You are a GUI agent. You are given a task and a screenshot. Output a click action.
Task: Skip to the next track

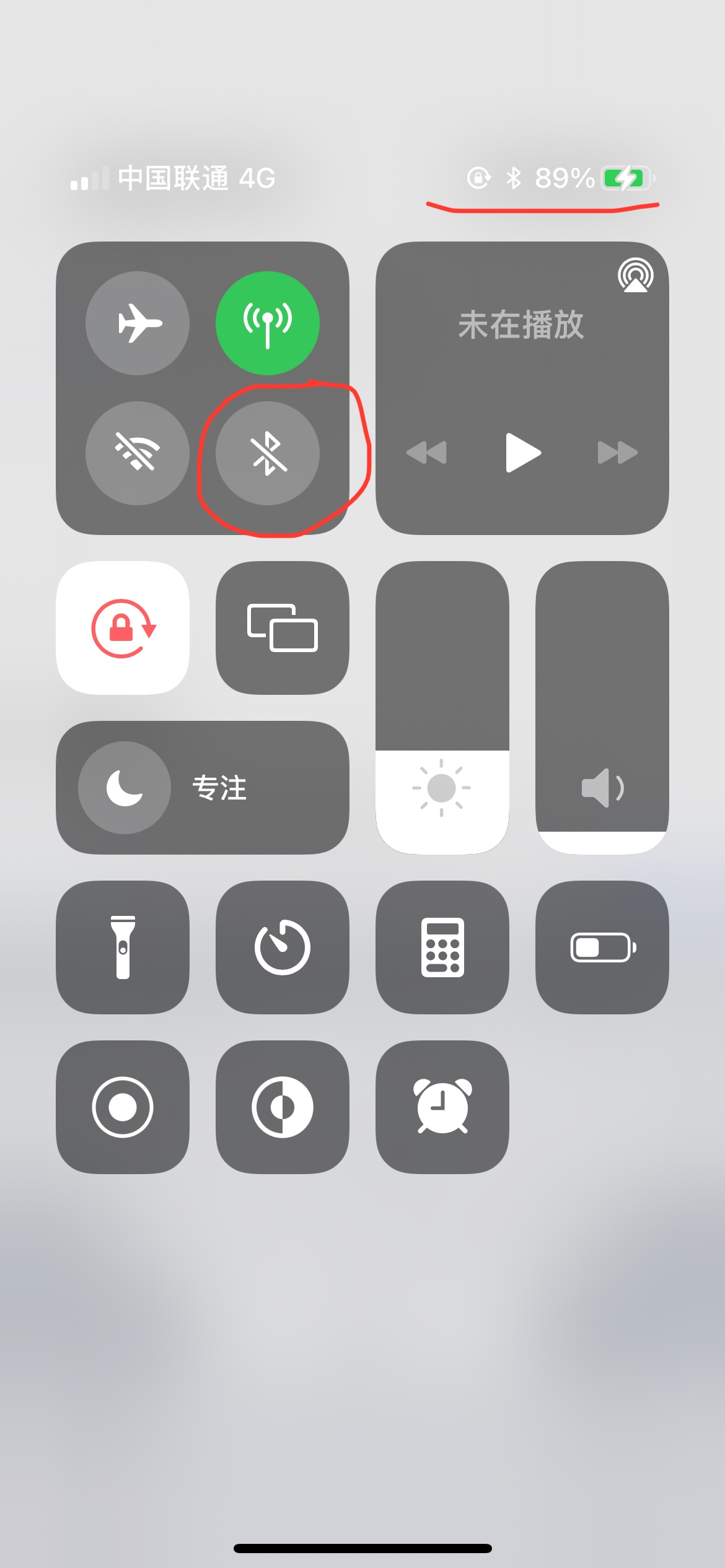[x=617, y=453]
